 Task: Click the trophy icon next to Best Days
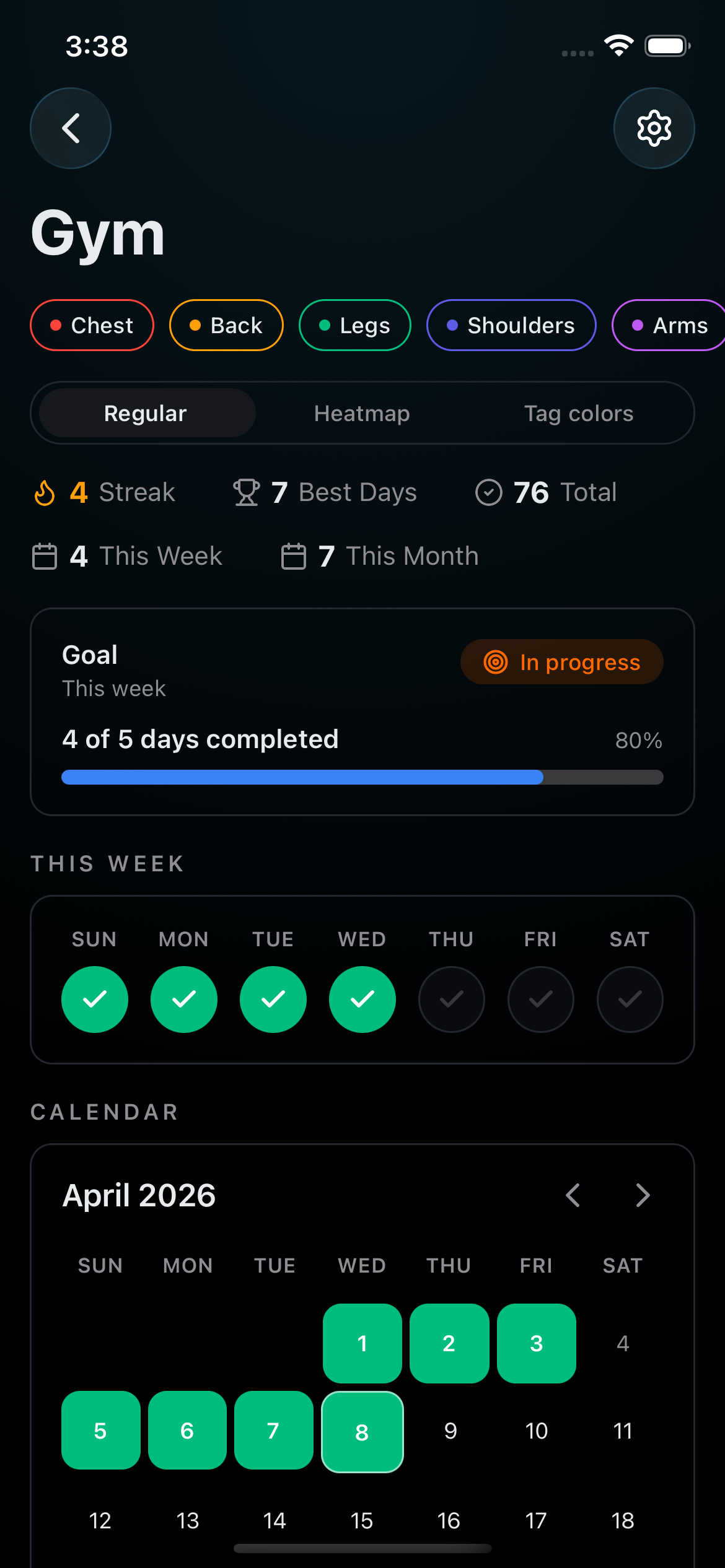pyautogui.click(x=247, y=492)
